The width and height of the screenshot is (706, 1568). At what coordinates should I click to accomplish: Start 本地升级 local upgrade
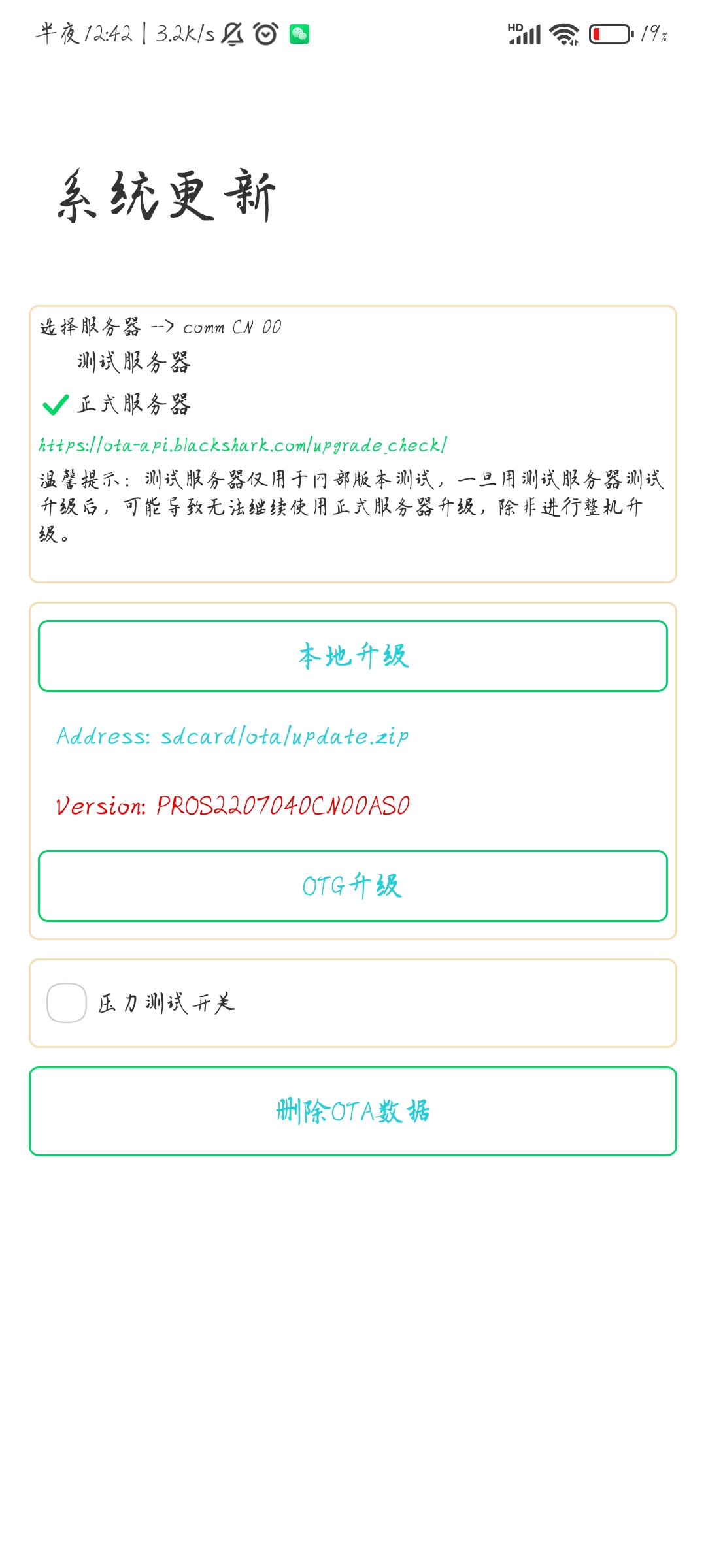click(x=353, y=656)
